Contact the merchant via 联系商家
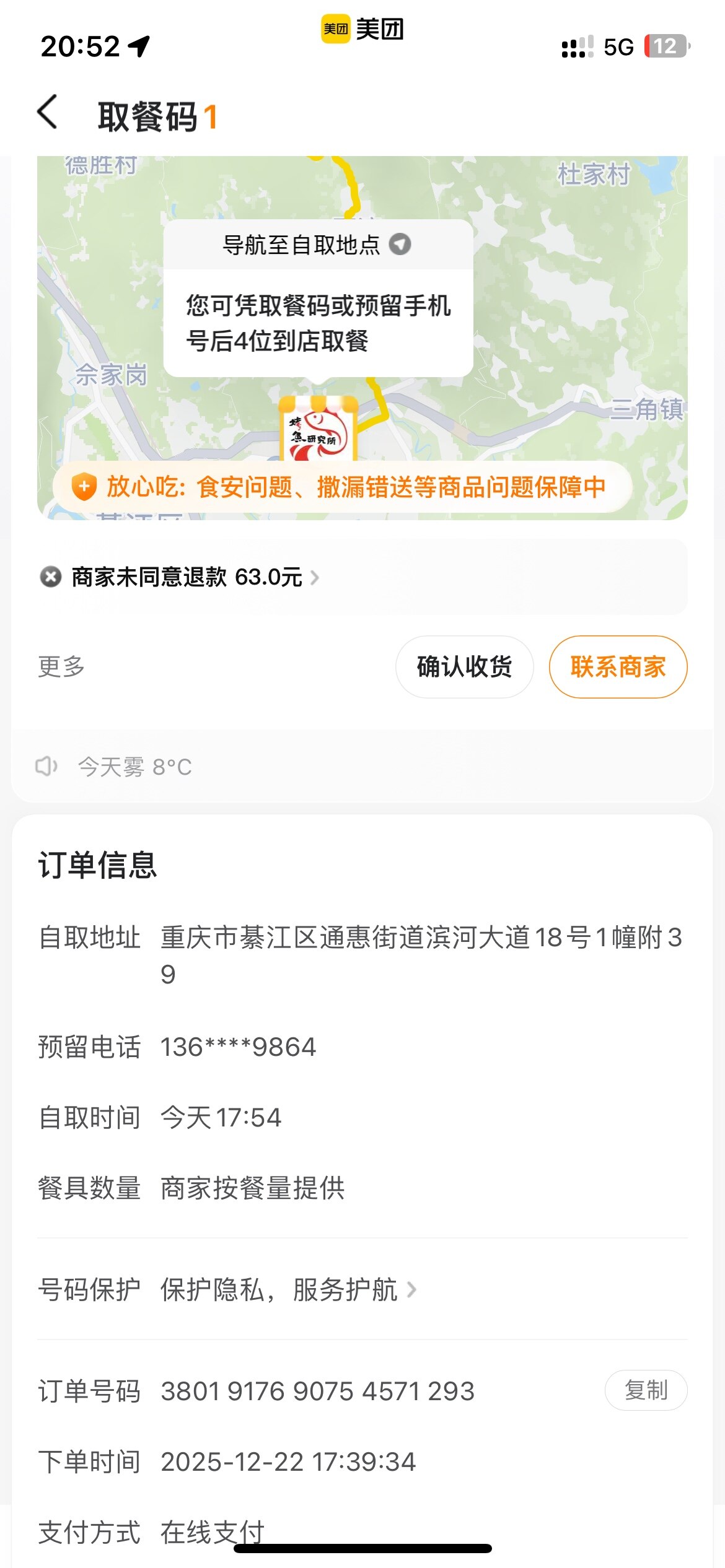The width and height of the screenshot is (725, 1568). pyautogui.click(x=618, y=667)
